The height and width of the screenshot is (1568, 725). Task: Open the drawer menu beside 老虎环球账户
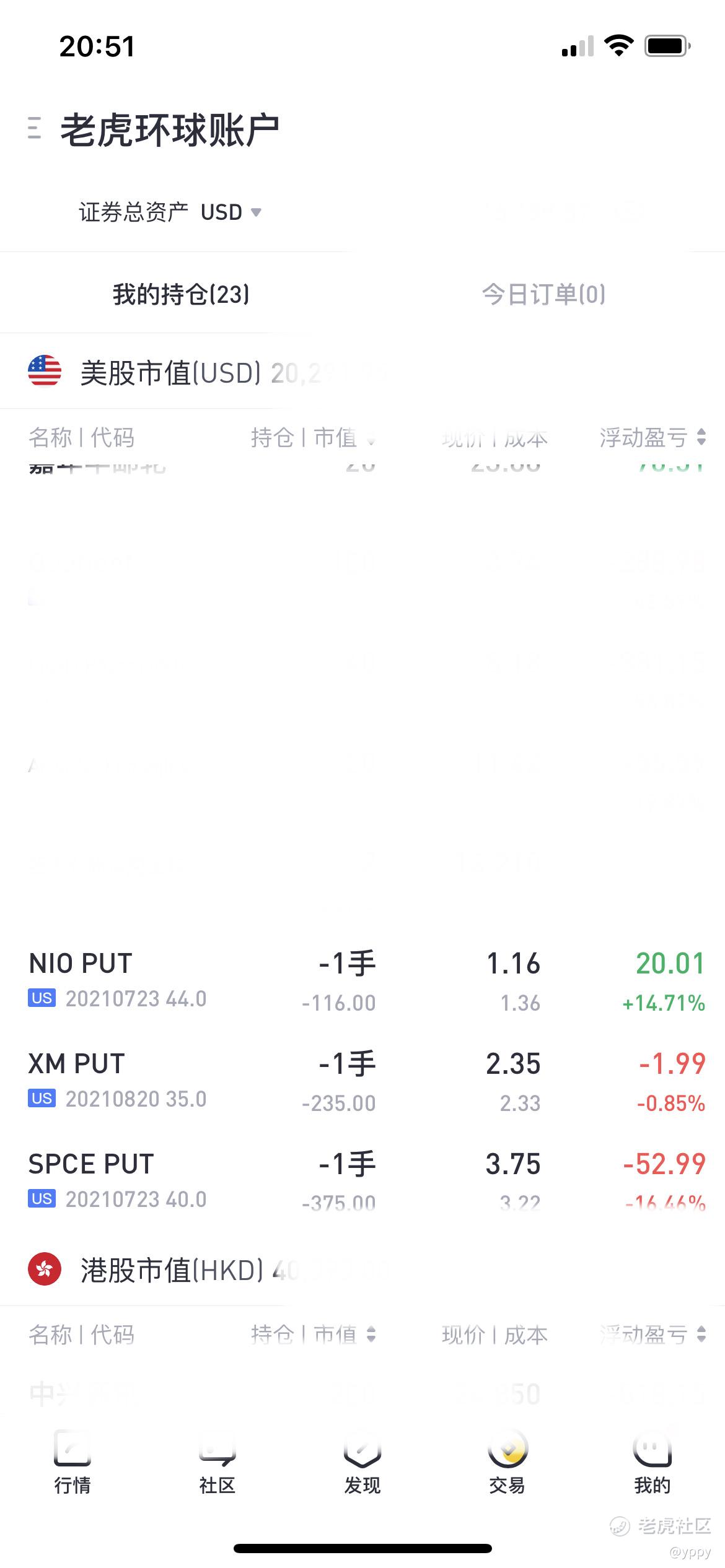point(35,128)
